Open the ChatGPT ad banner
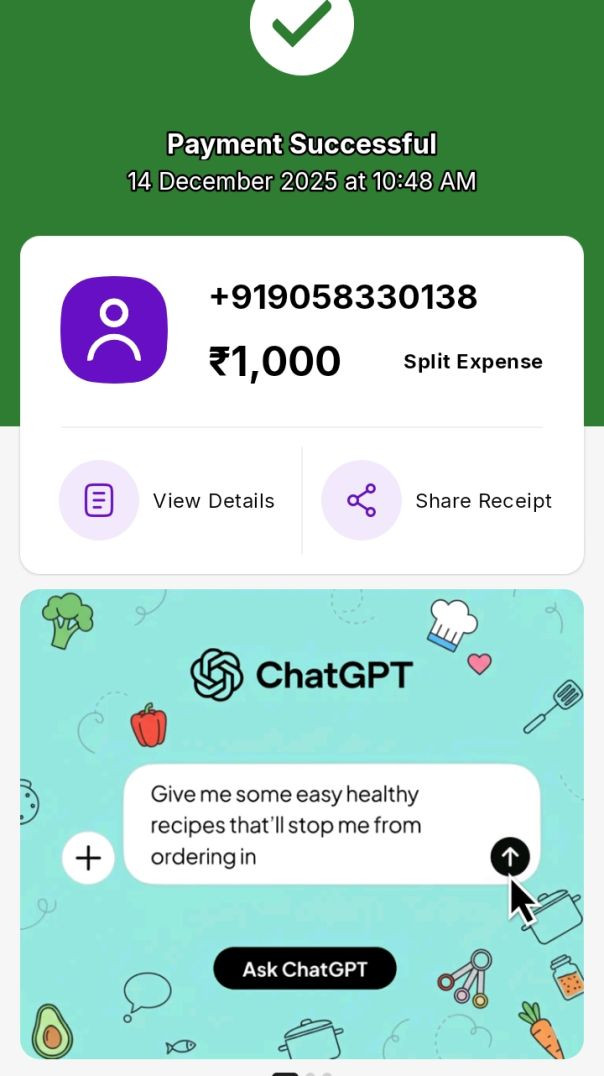 304,968
